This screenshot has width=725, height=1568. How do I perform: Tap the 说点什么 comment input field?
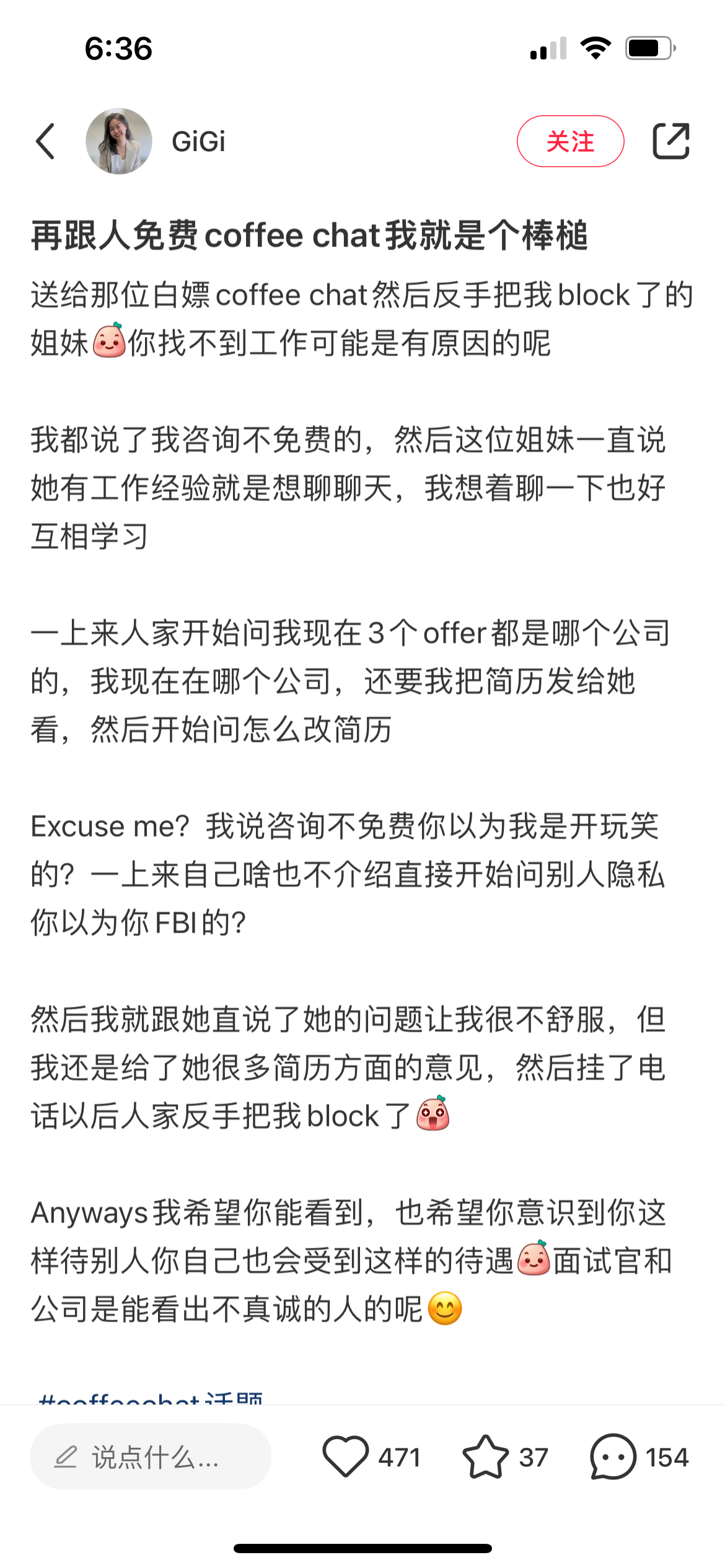tap(151, 1457)
